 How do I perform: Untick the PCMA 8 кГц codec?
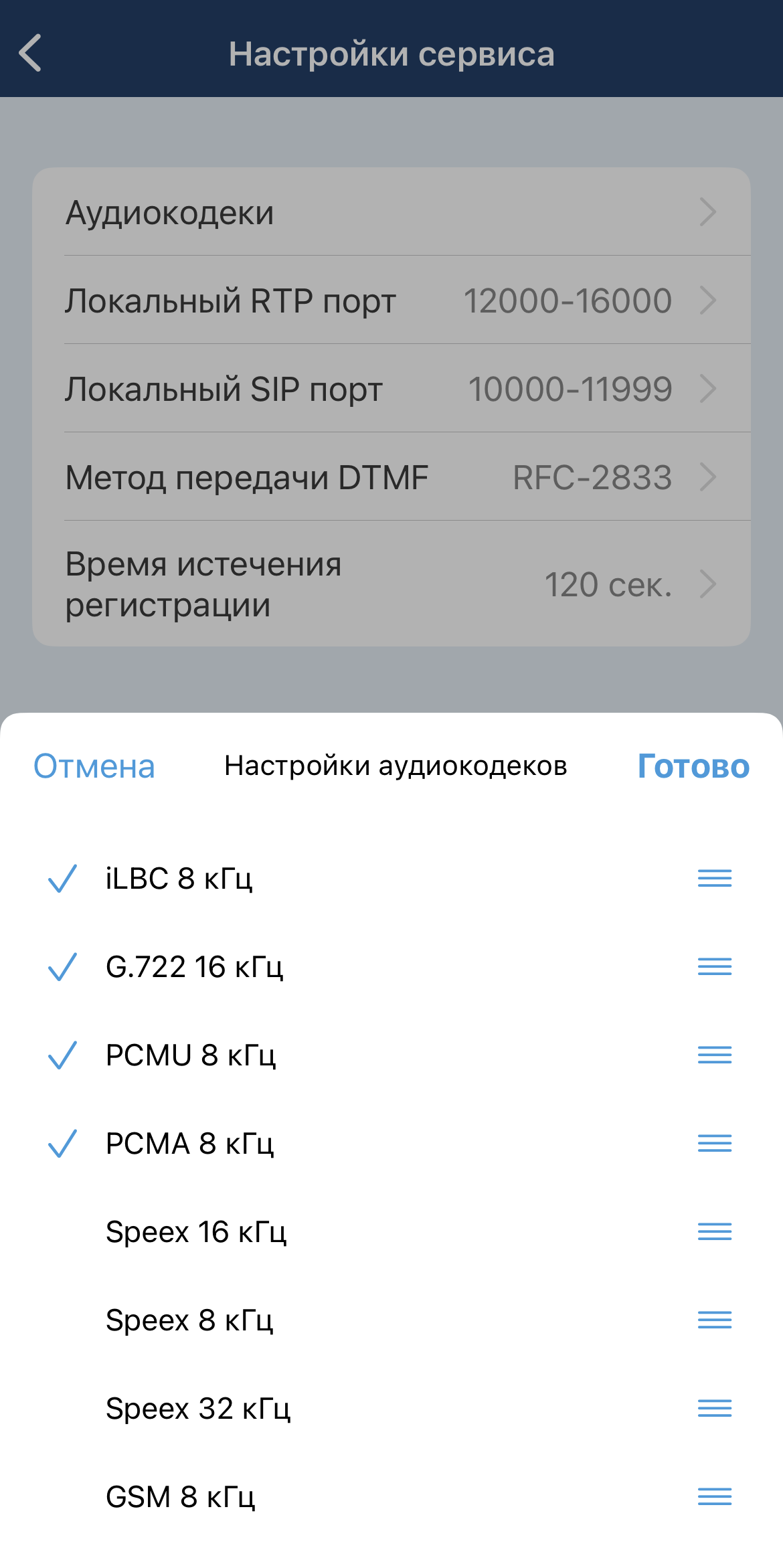tap(189, 1143)
